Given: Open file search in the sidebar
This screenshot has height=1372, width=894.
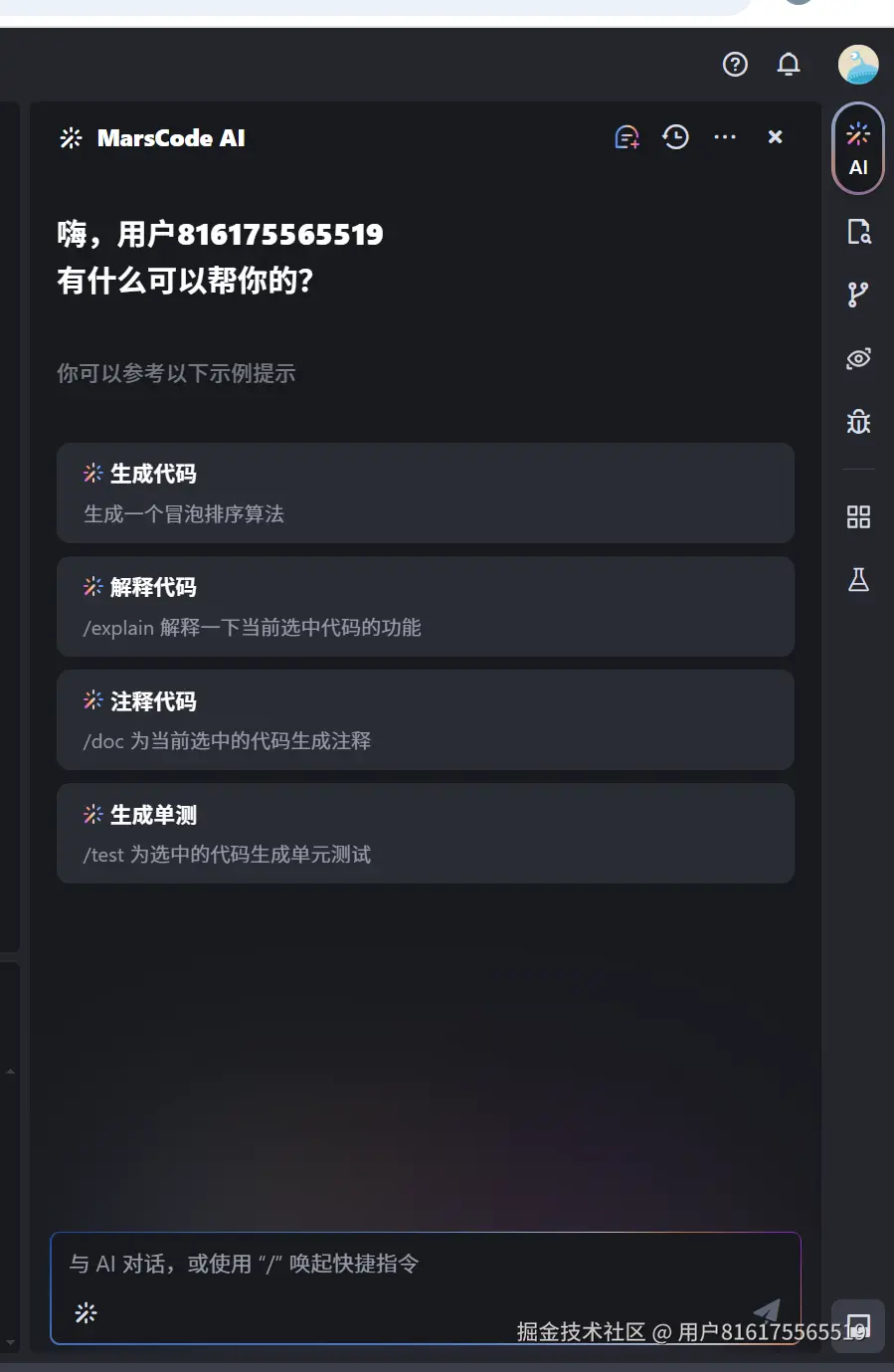Looking at the screenshot, I should 858,232.
